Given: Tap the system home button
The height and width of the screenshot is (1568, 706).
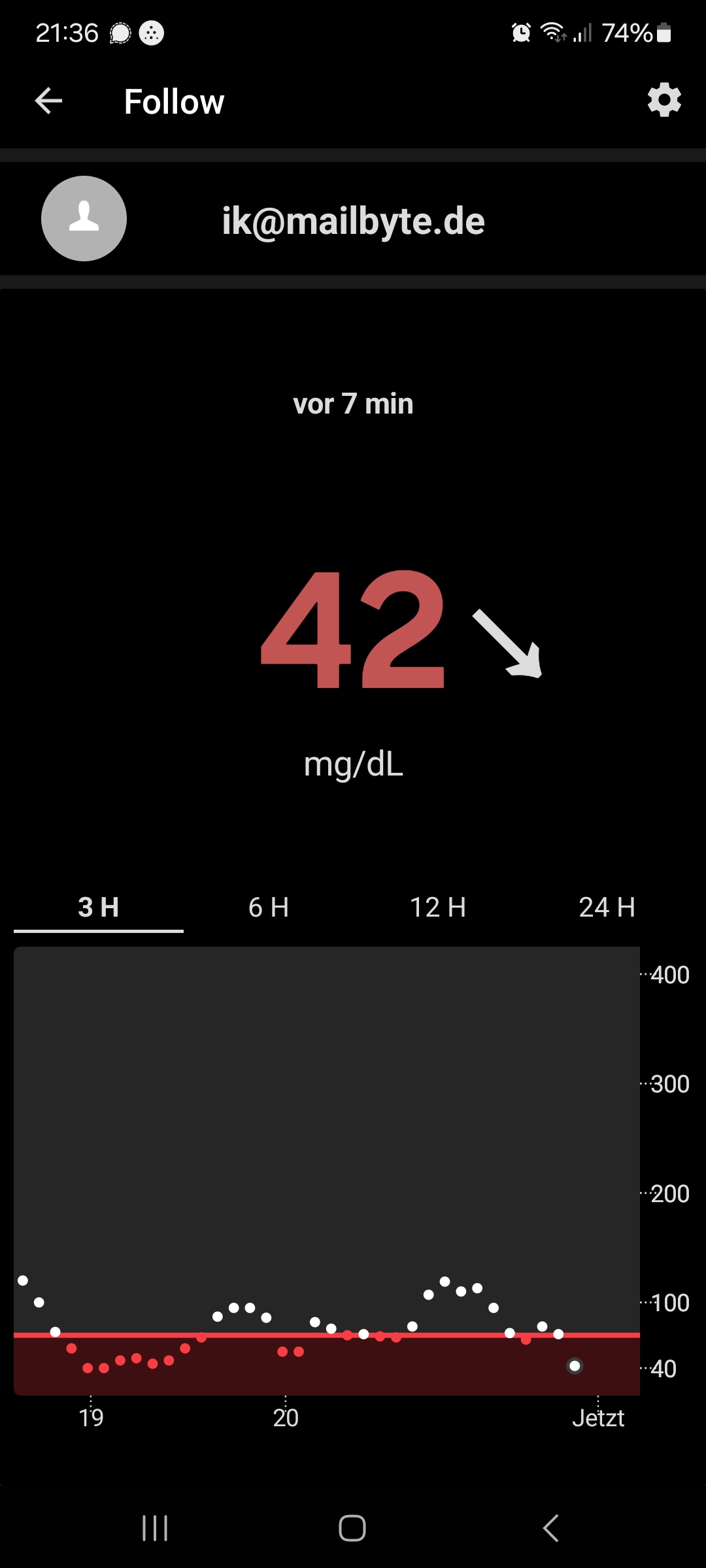Looking at the screenshot, I should [x=352, y=1528].
